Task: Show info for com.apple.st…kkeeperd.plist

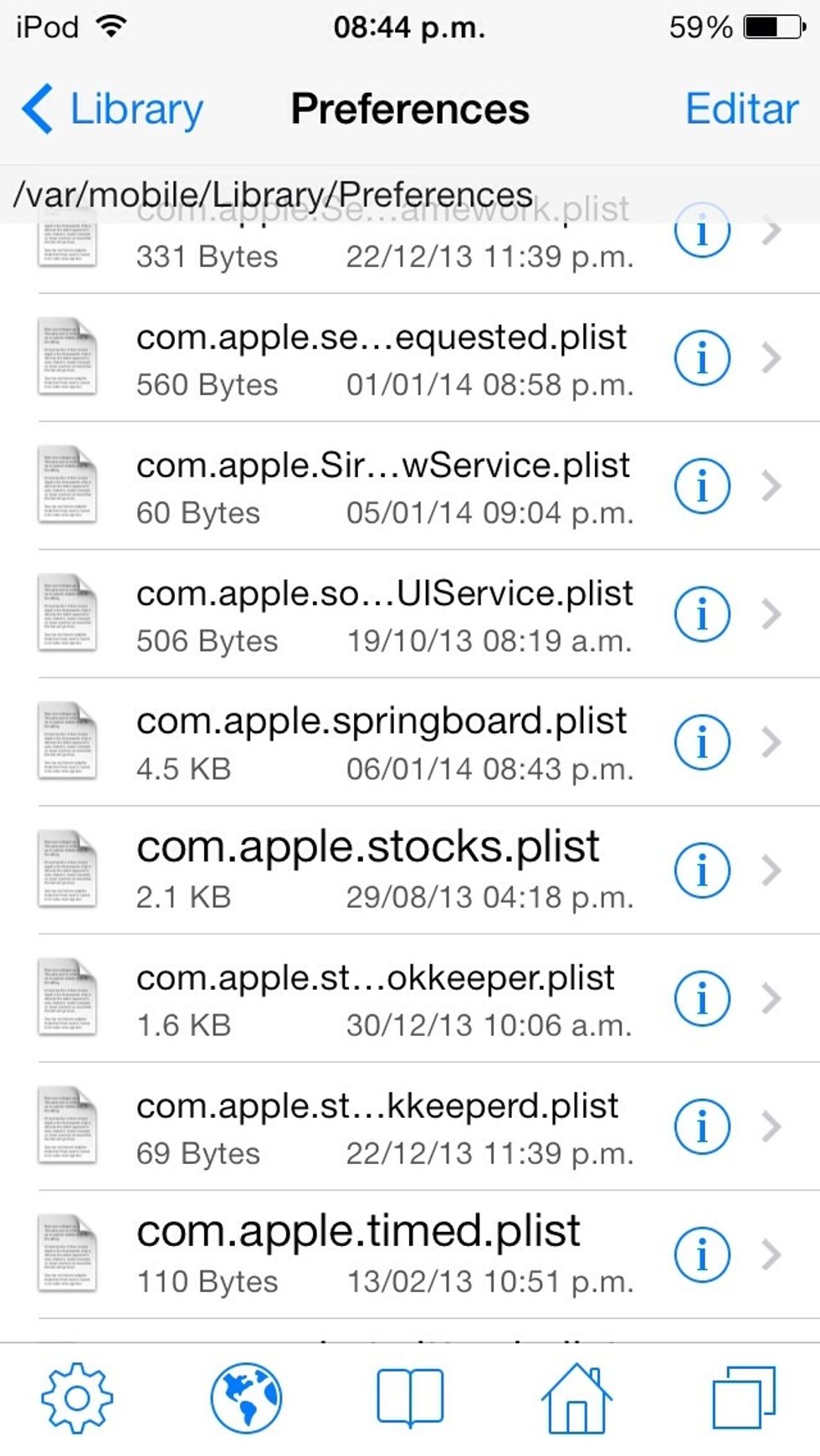Action: click(x=702, y=1126)
